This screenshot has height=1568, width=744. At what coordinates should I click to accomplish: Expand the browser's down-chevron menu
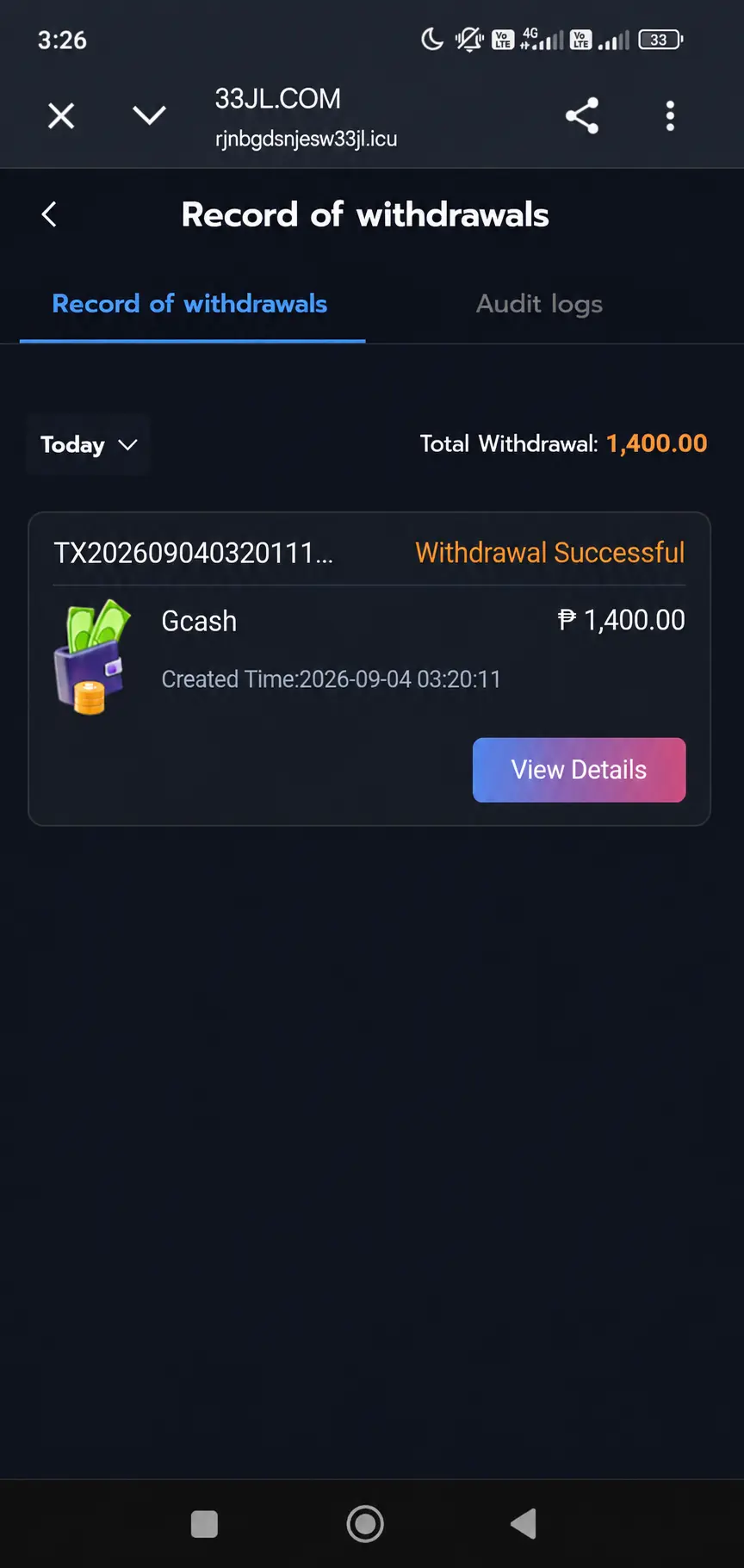[x=149, y=115]
